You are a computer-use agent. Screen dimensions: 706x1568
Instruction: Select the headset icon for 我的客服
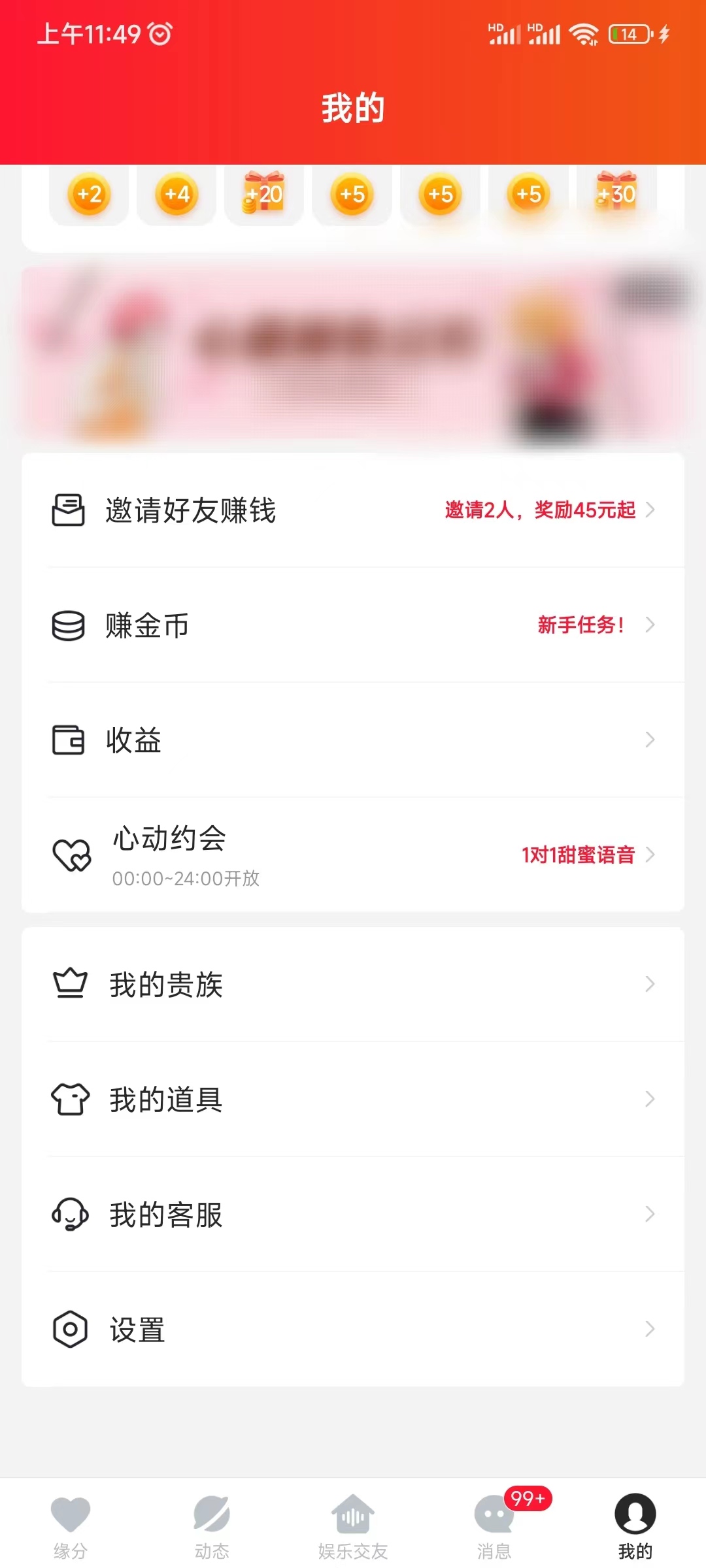(71, 1214)
